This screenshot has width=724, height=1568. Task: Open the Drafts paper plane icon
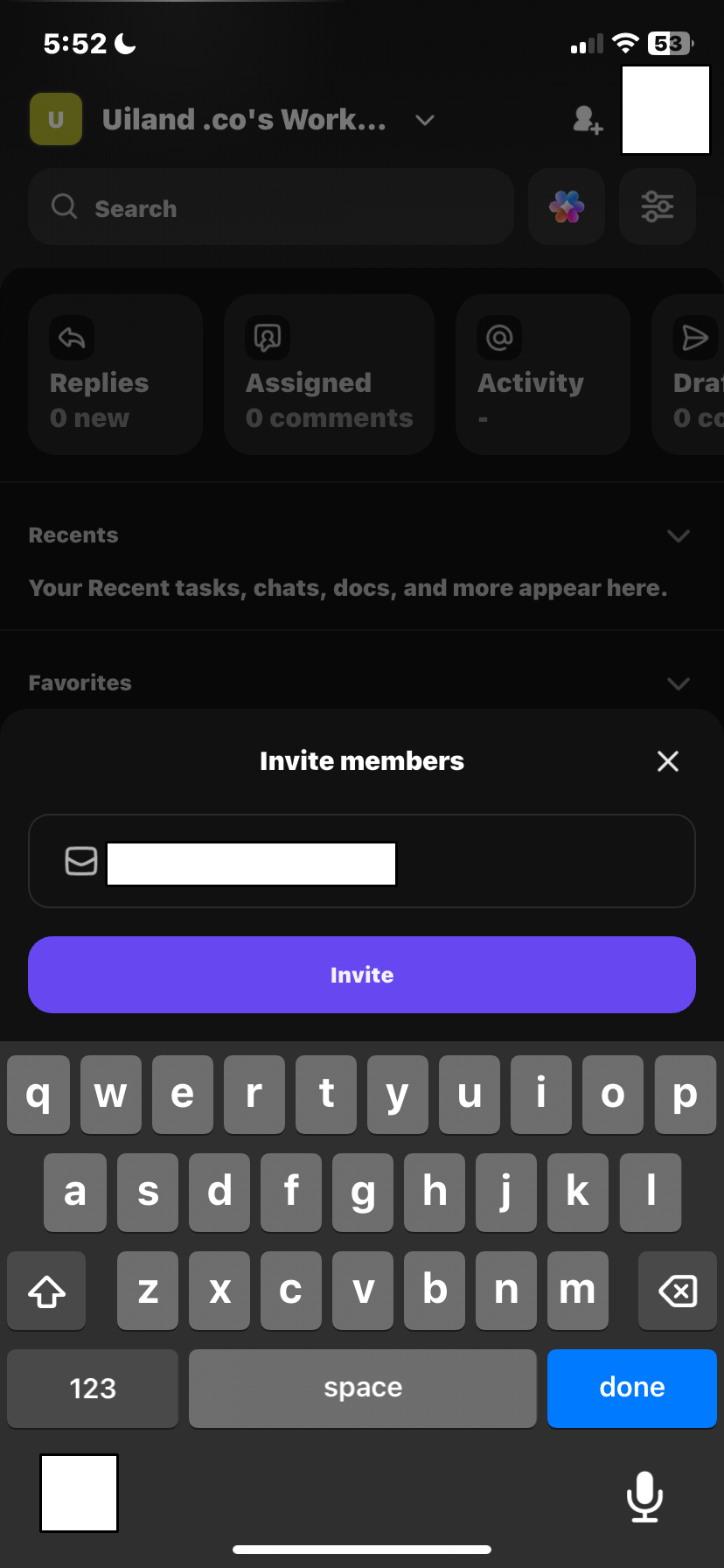click(x=693, y=338)
